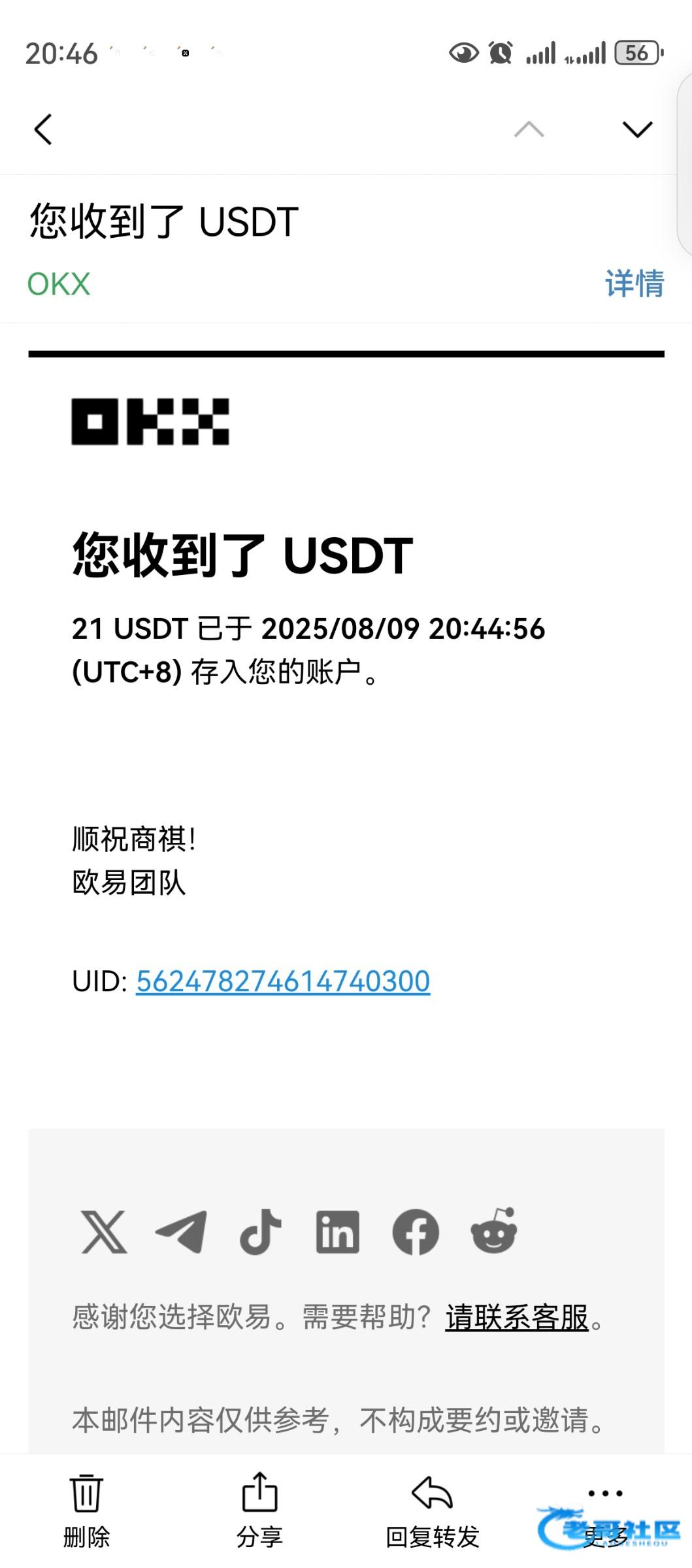
Task: Select 回复转发 to reply or forward
Action: coord(432,1509)
